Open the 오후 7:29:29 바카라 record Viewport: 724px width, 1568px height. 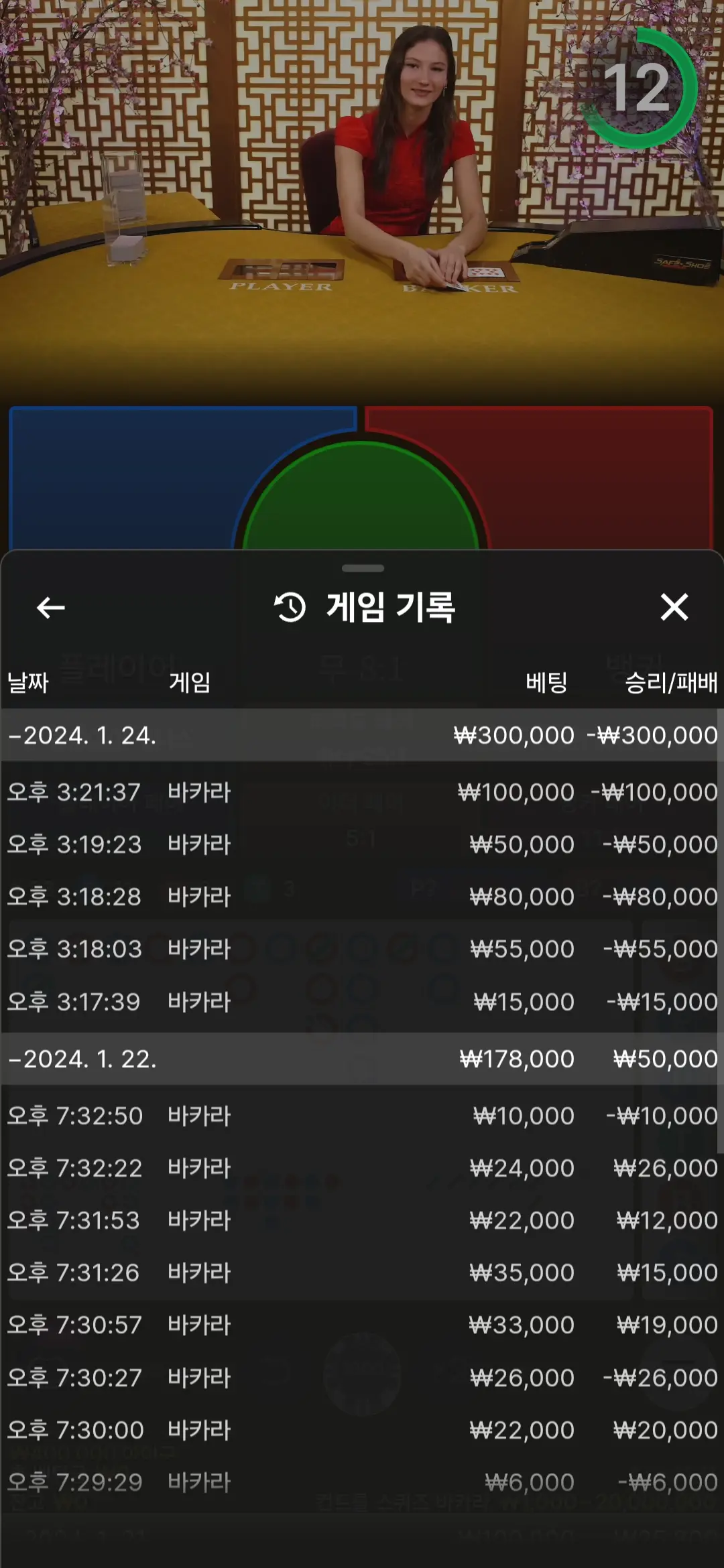coord(362,1482)
